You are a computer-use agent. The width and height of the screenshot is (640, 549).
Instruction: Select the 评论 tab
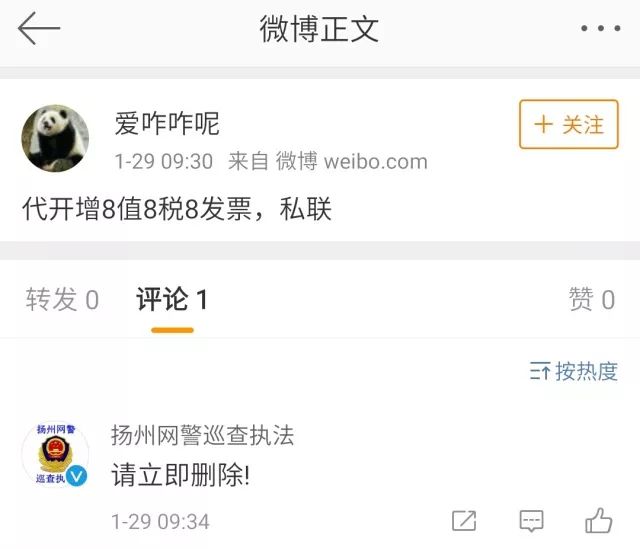[x=172, y=299]
